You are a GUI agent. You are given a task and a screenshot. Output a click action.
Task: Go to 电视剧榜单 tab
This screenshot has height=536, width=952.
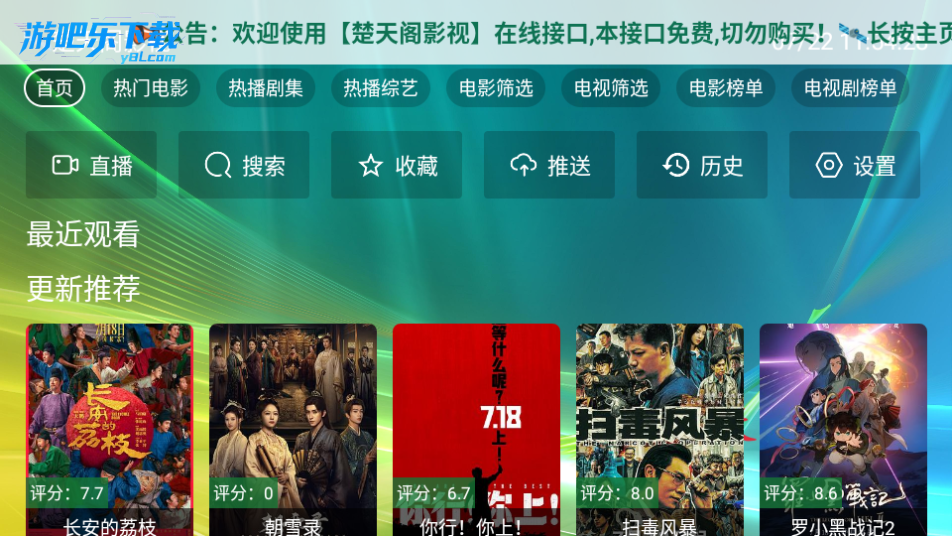coord(850,88)
